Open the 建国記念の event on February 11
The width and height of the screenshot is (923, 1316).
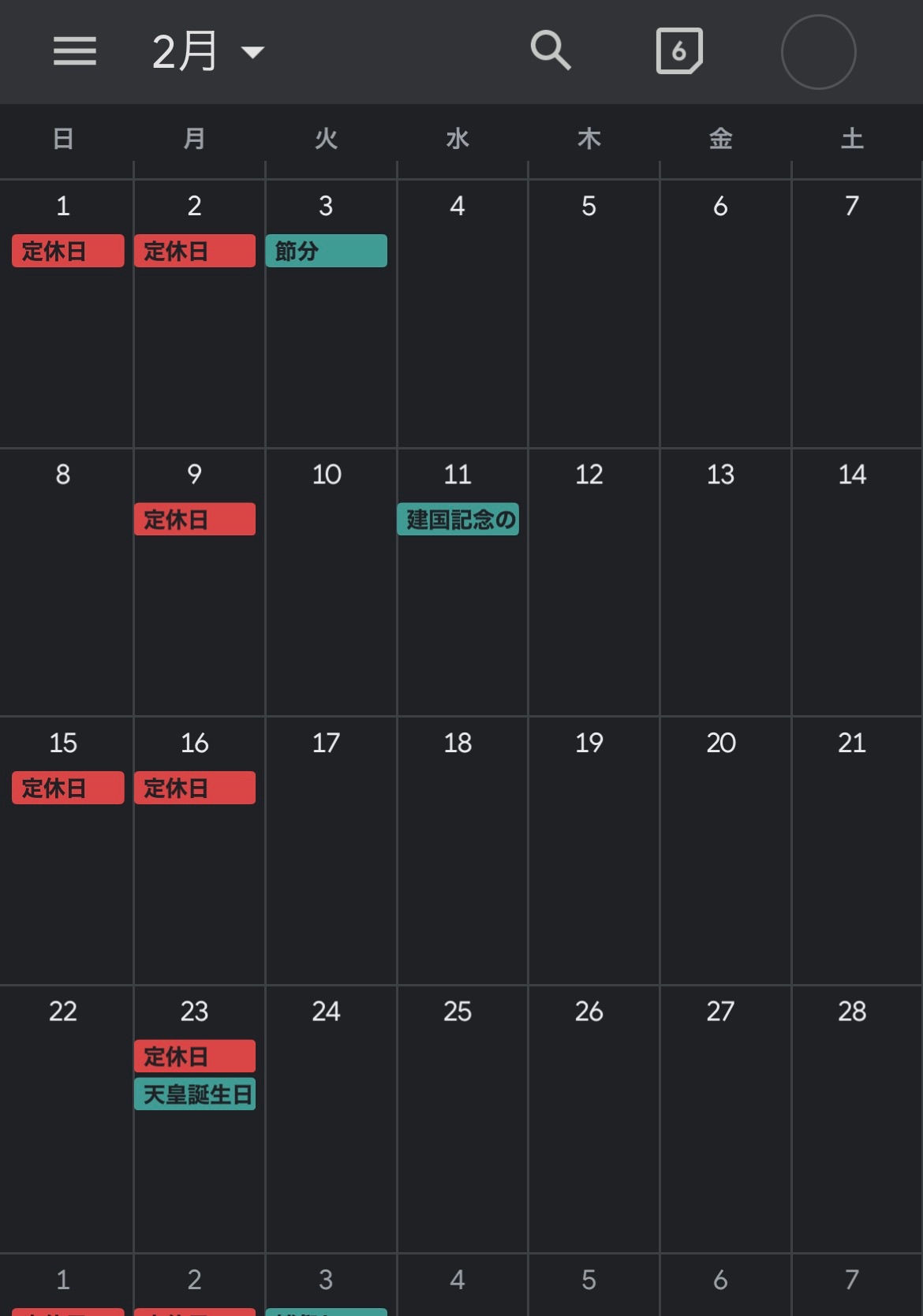pos(458,520)
